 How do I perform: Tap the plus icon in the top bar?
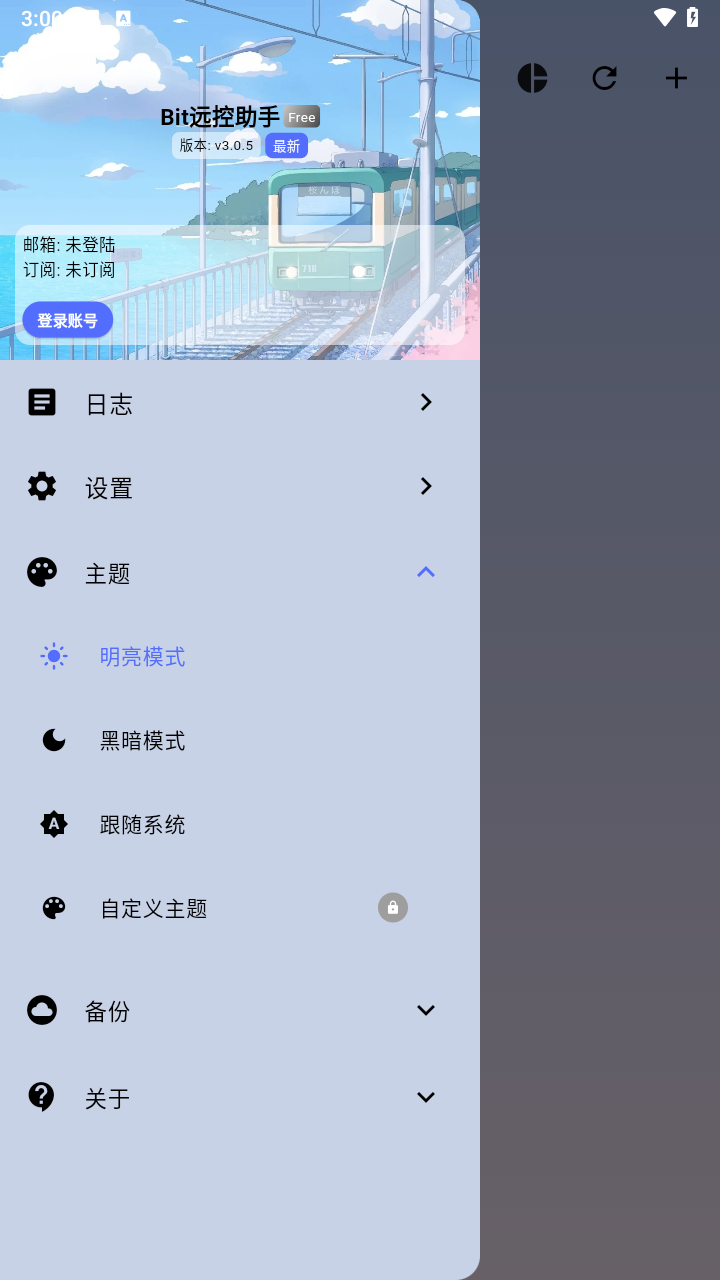(x=677, y=77)
